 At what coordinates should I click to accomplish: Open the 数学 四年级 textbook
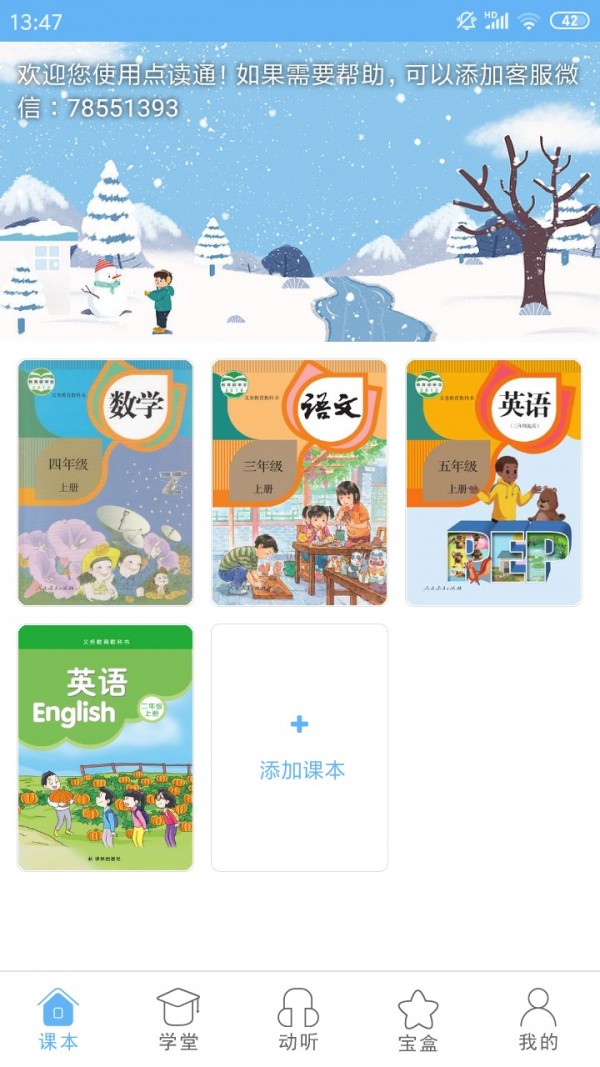point(105,483)
